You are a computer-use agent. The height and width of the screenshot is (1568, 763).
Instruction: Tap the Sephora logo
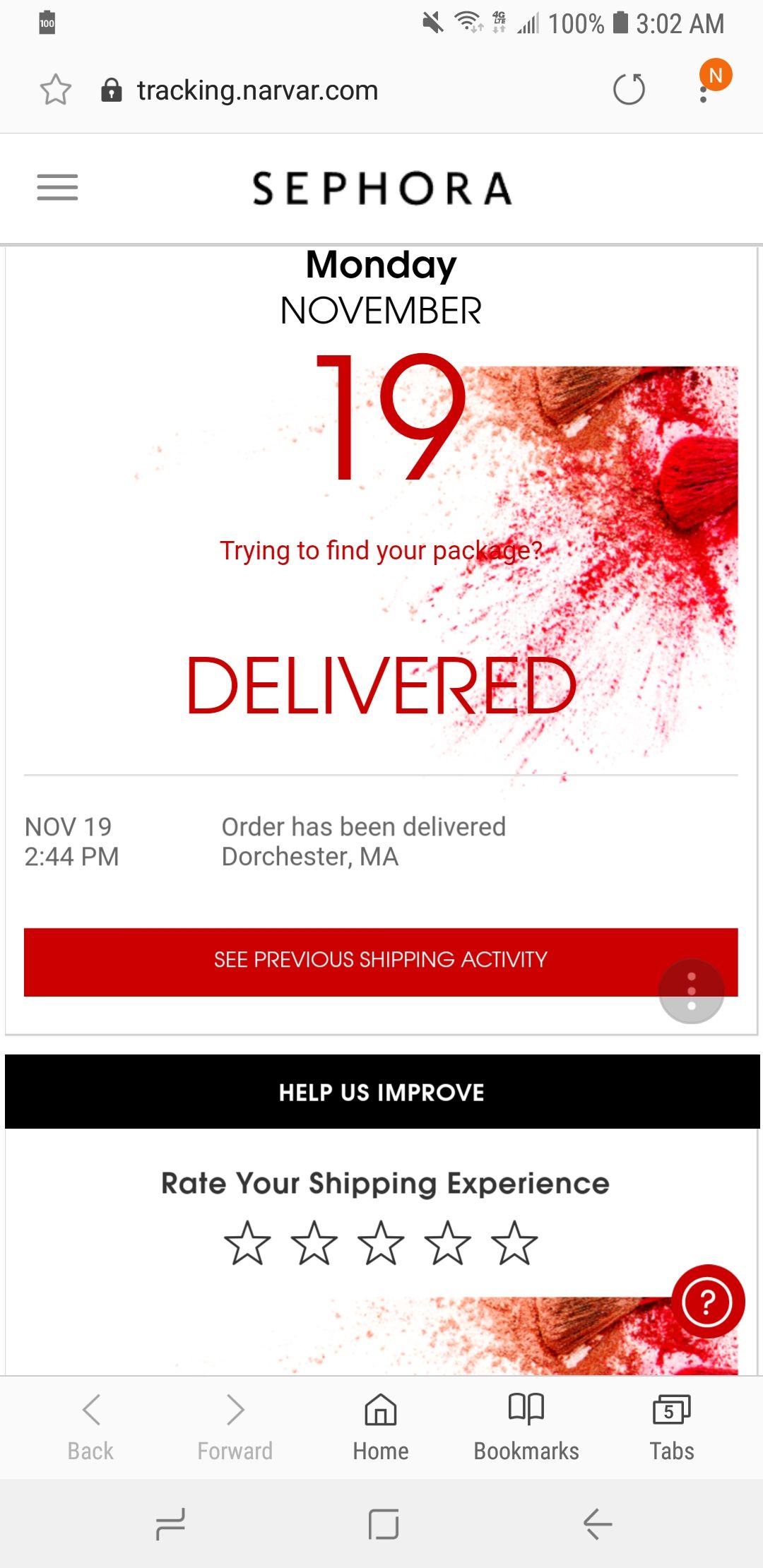381,187
